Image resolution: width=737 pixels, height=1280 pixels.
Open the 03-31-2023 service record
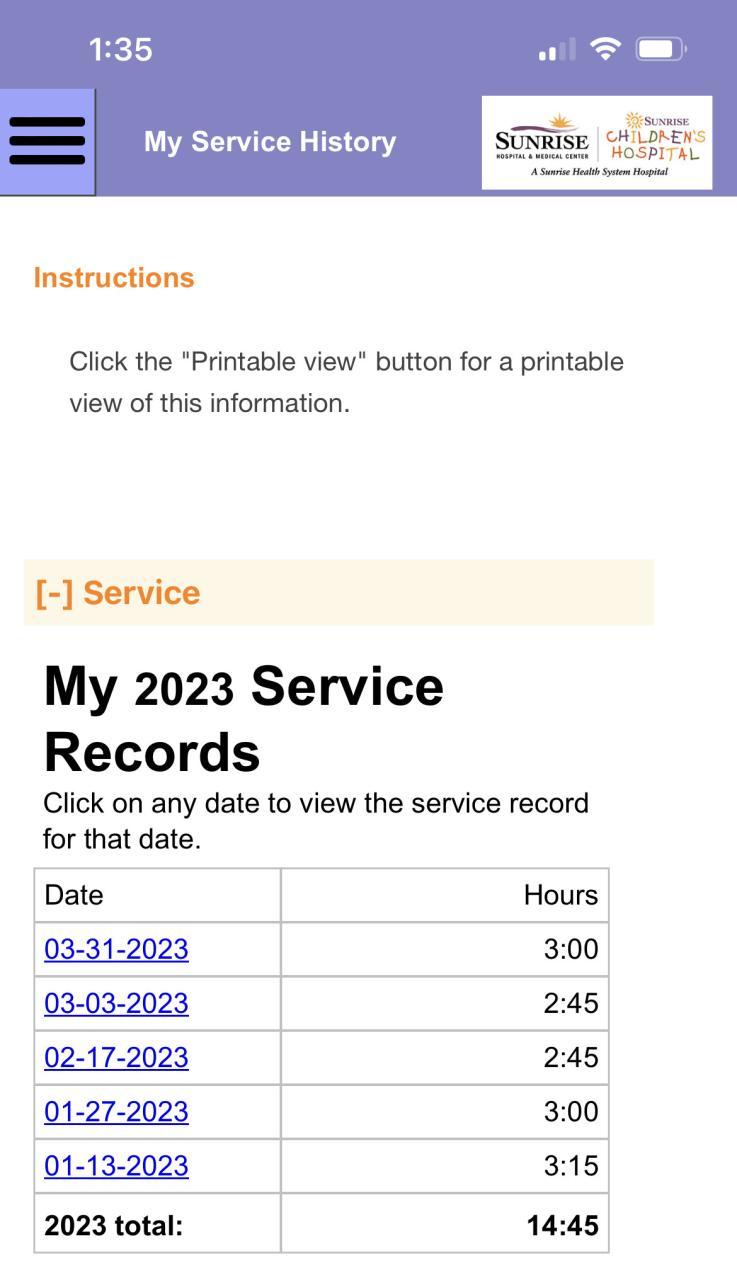(x=116, y=949)
